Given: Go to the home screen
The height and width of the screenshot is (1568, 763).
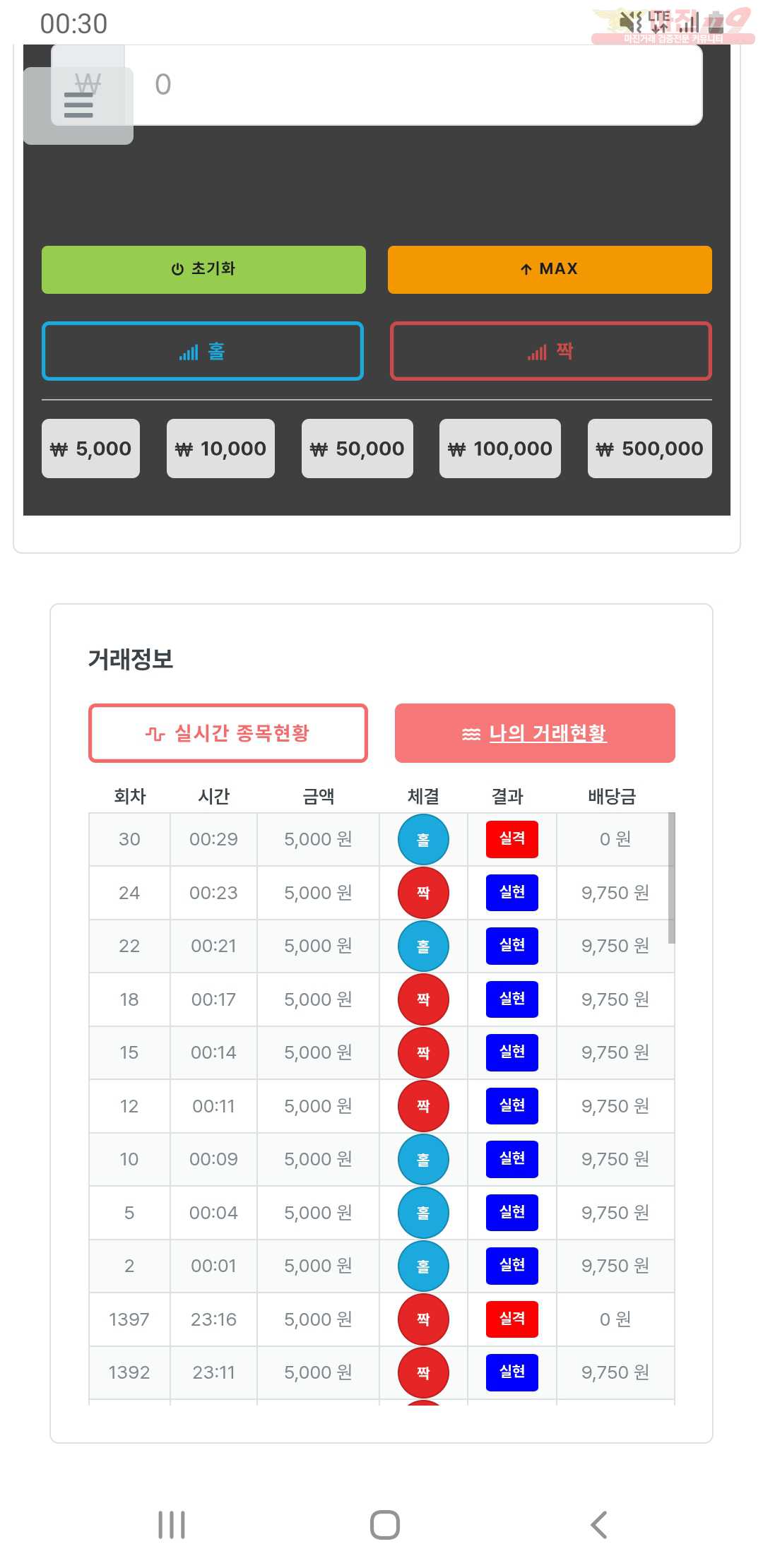Looking at the screenshot, I should [x=384, y=1525].
